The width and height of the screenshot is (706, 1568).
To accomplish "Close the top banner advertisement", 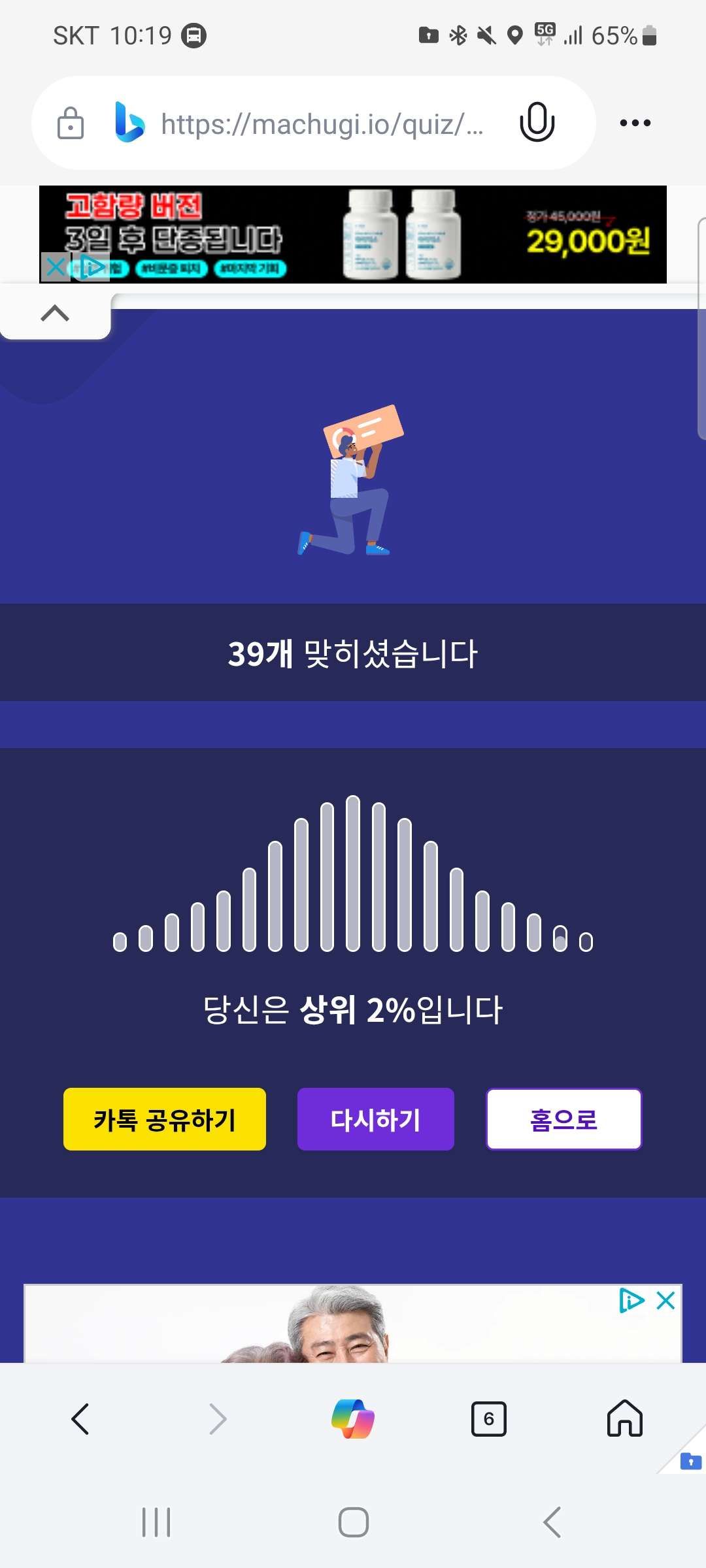I will point(55,267).
